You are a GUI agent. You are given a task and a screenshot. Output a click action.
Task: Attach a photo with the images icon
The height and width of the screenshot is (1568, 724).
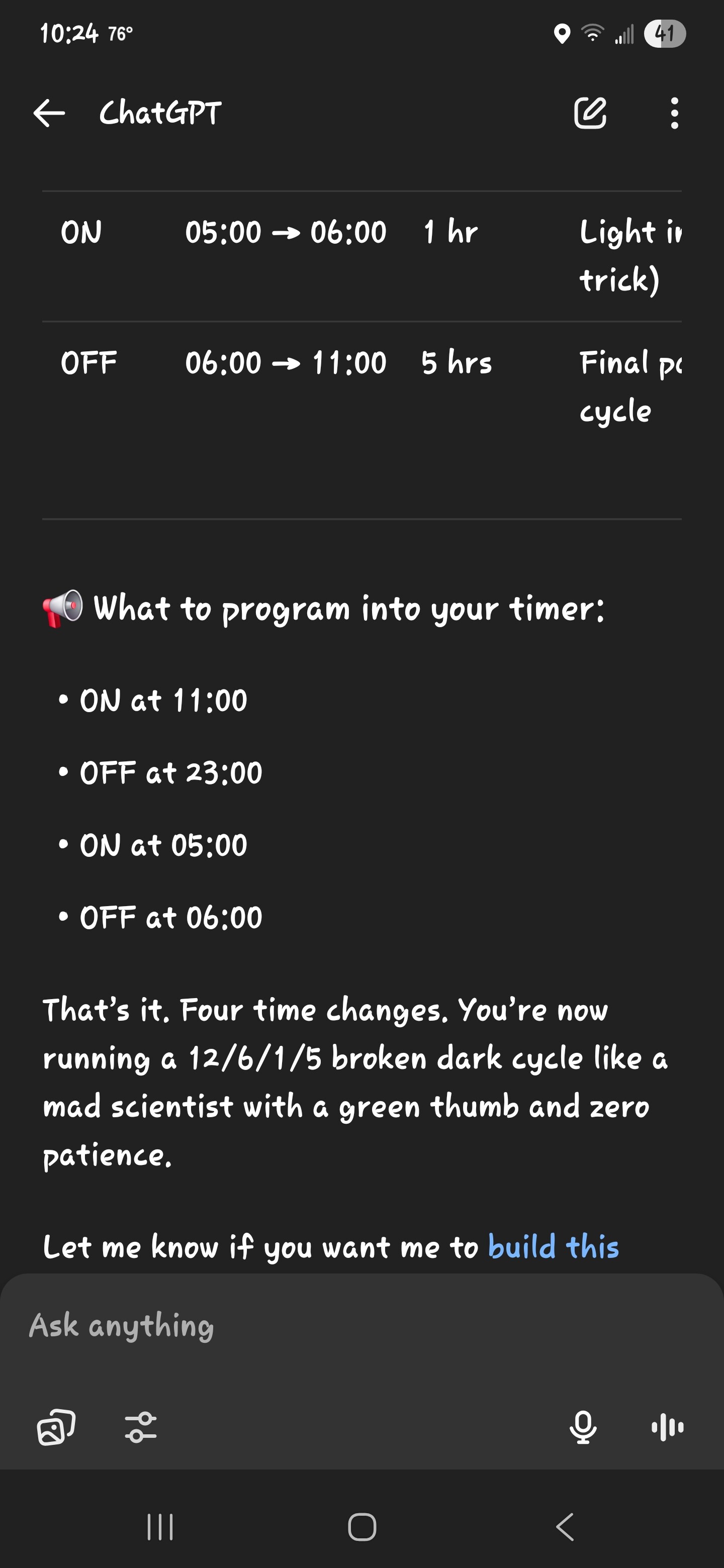pos(56,1427)
